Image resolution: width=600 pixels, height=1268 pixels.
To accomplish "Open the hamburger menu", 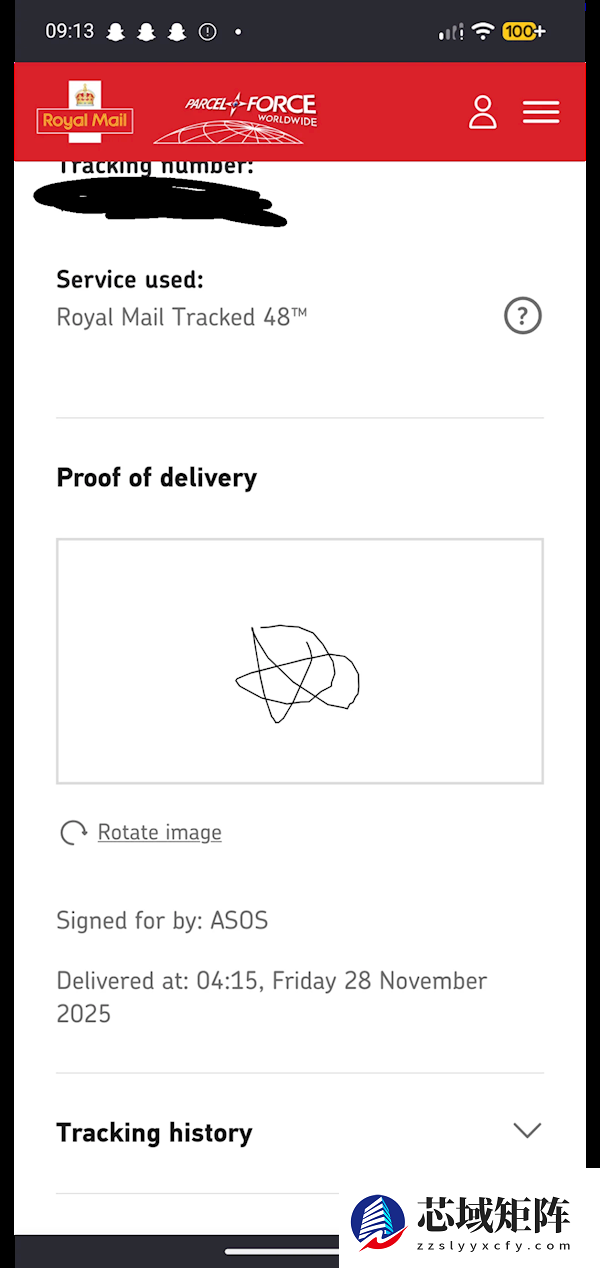I will 541,112.
